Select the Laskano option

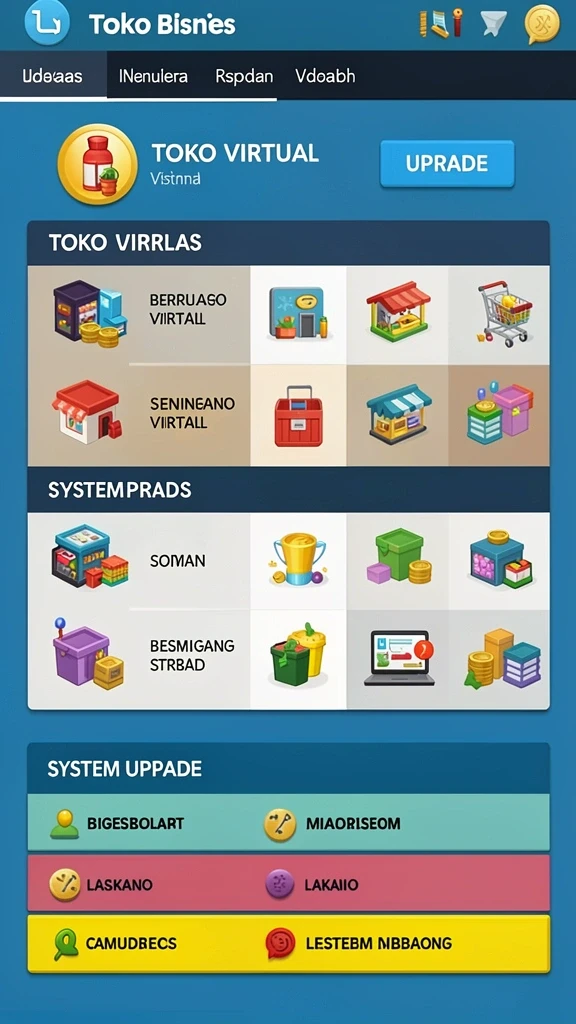tap(101, 885)
